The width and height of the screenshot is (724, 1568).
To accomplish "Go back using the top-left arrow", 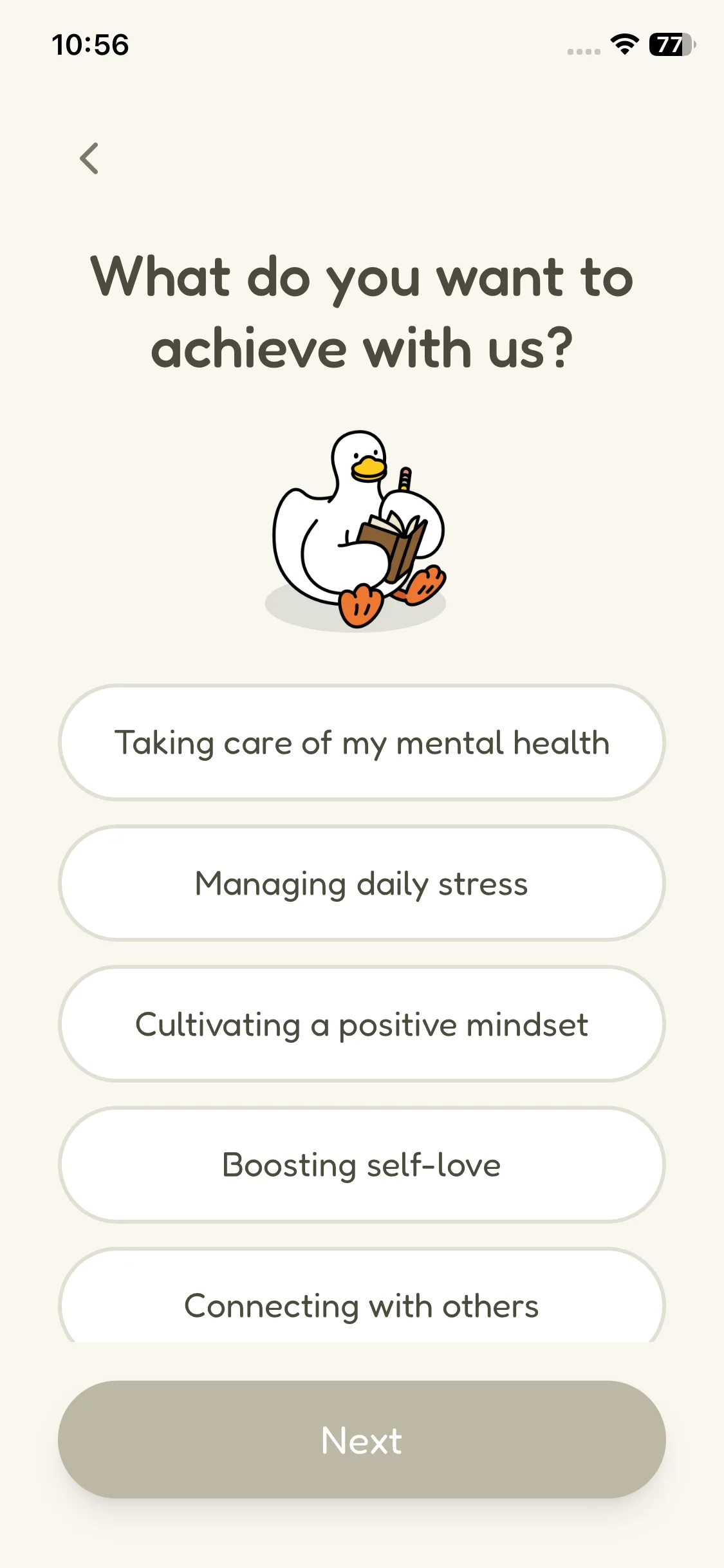I will point(89,158).
